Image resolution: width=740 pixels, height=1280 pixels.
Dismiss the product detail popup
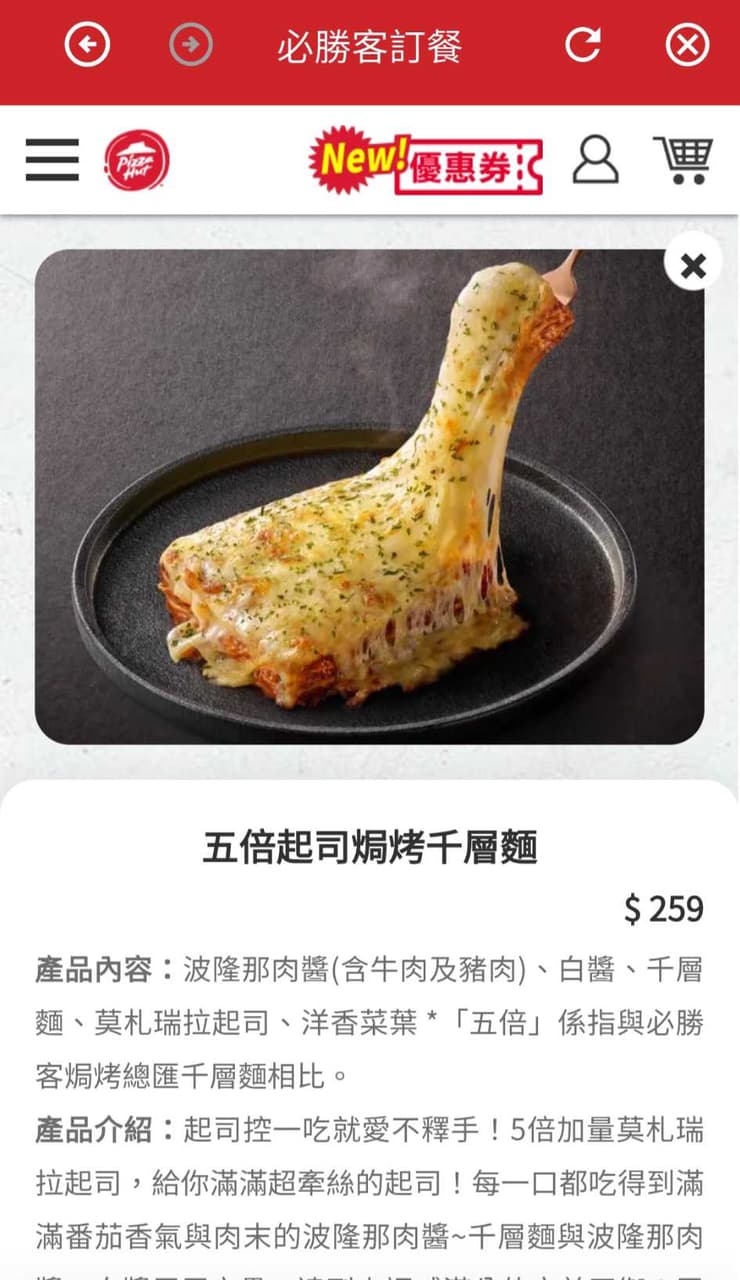click(x=693, y=265)
